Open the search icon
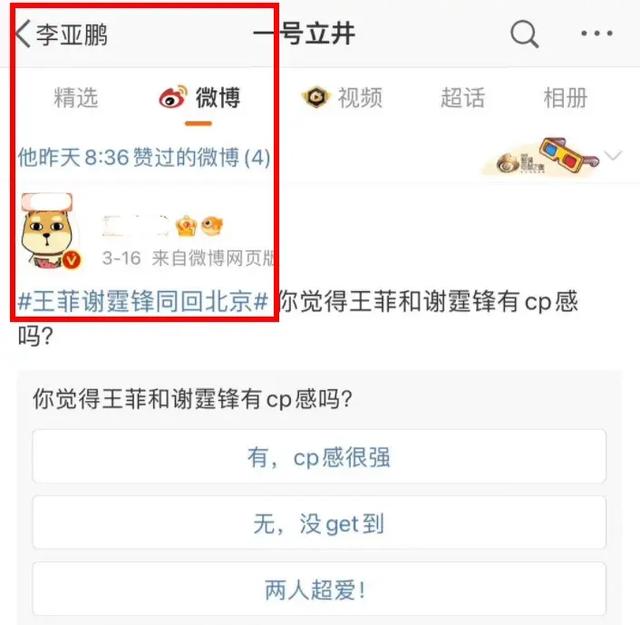Image resolution: width=640 pixels, height=625 pixels. pyautogui.click(x=524, y=34)
